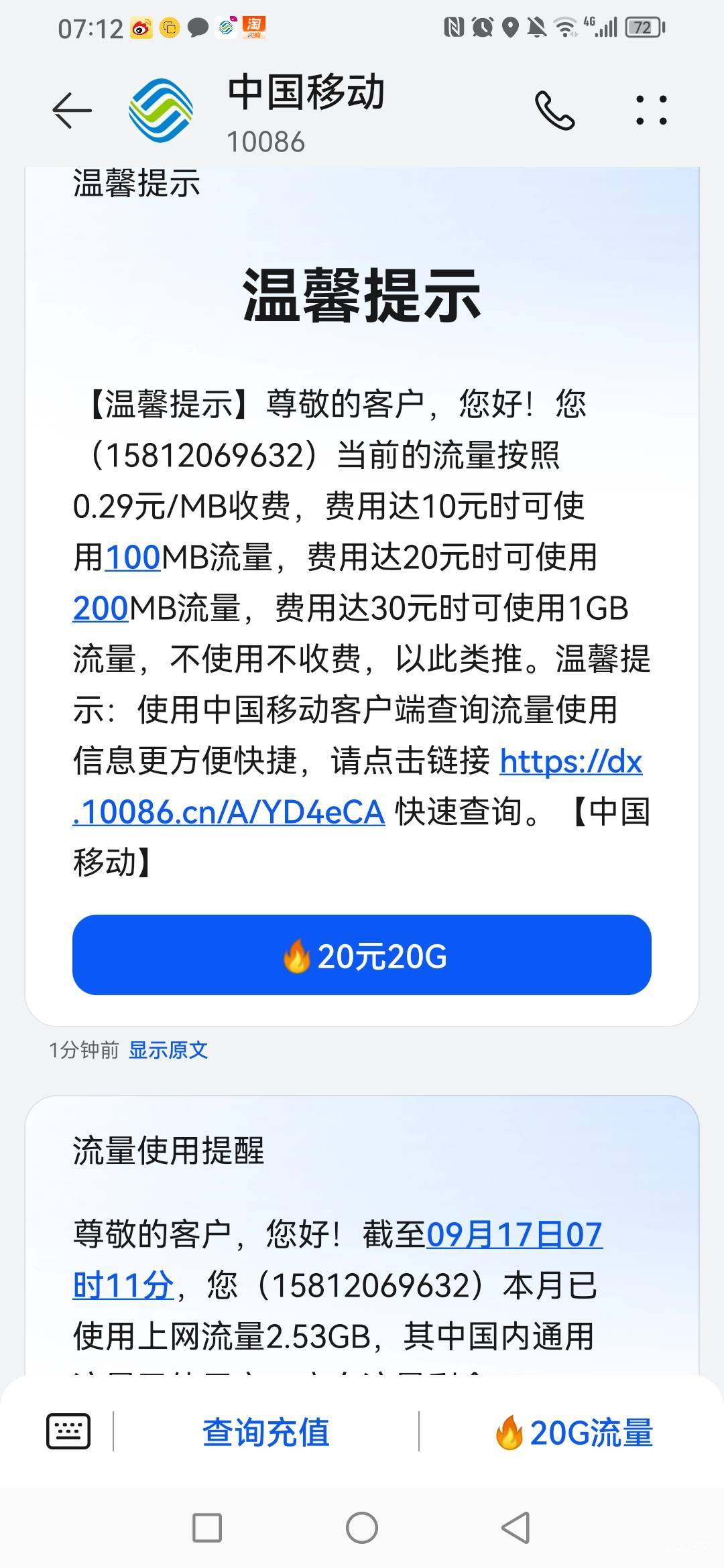Show original text via 显示原文

[x=168, y=1050]
